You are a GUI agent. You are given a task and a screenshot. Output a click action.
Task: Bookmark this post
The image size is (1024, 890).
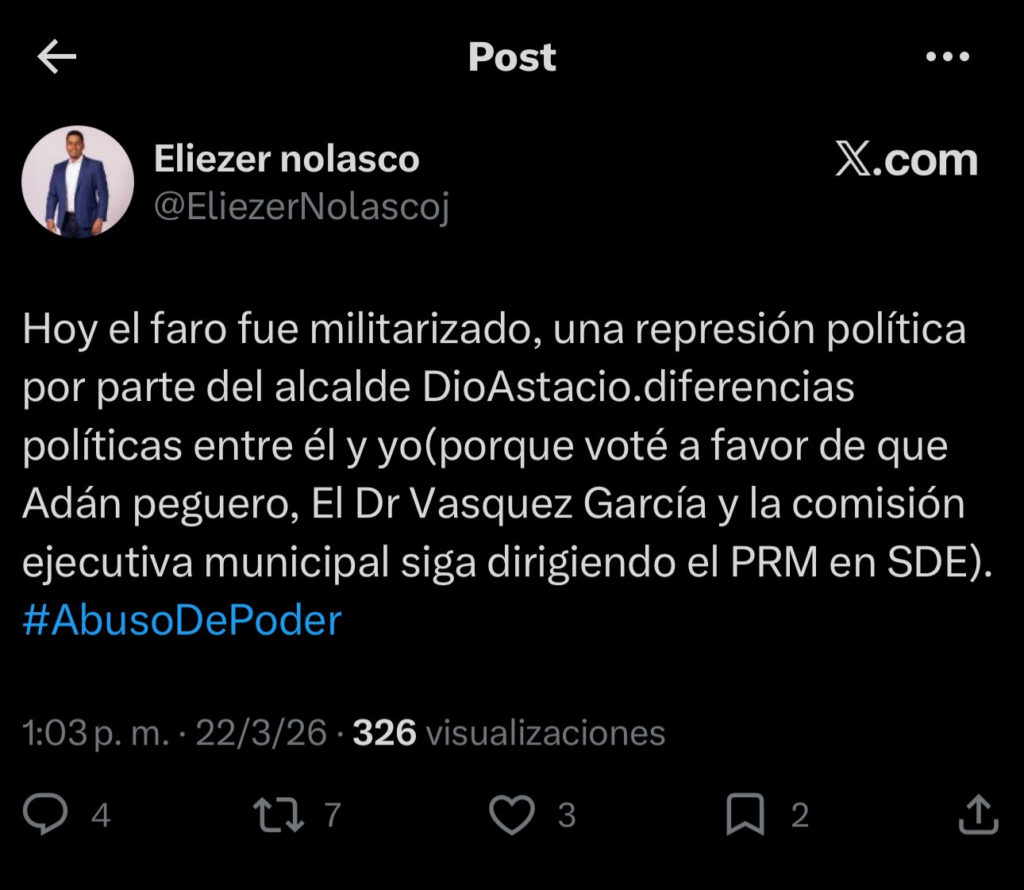click(x=745, y=815)
